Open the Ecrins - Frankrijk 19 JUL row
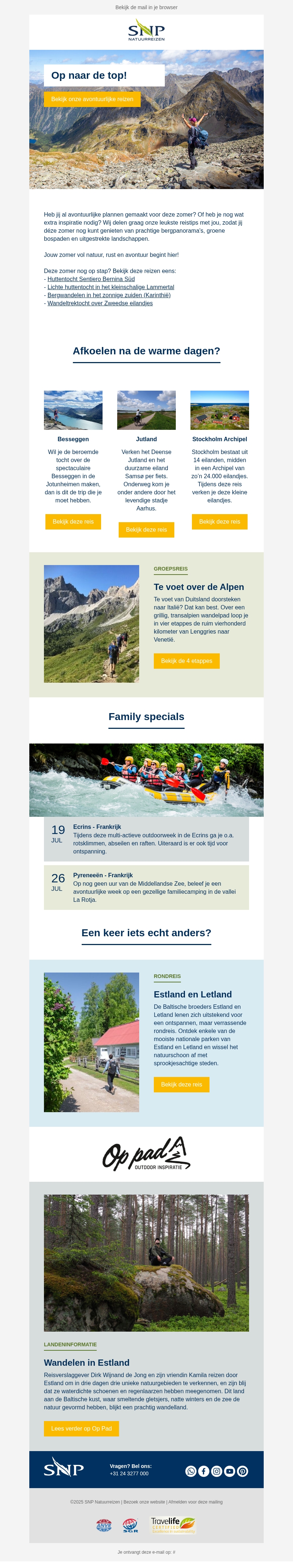The height and width of the screenshot is (1568, 293). click(146, 839)
